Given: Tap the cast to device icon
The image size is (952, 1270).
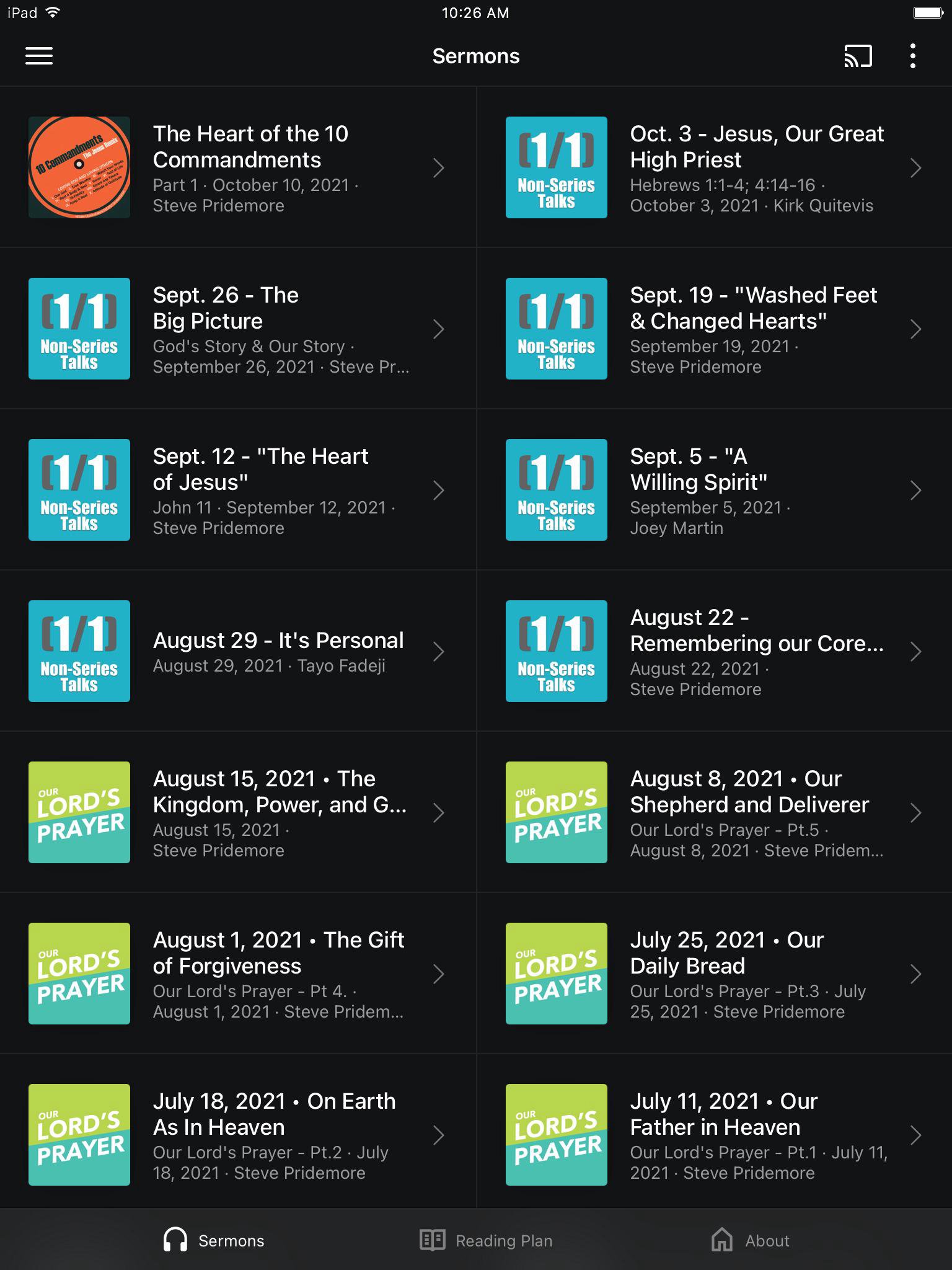Looking at the screenshot, I should pyautogui.click(x=858, y=56).
